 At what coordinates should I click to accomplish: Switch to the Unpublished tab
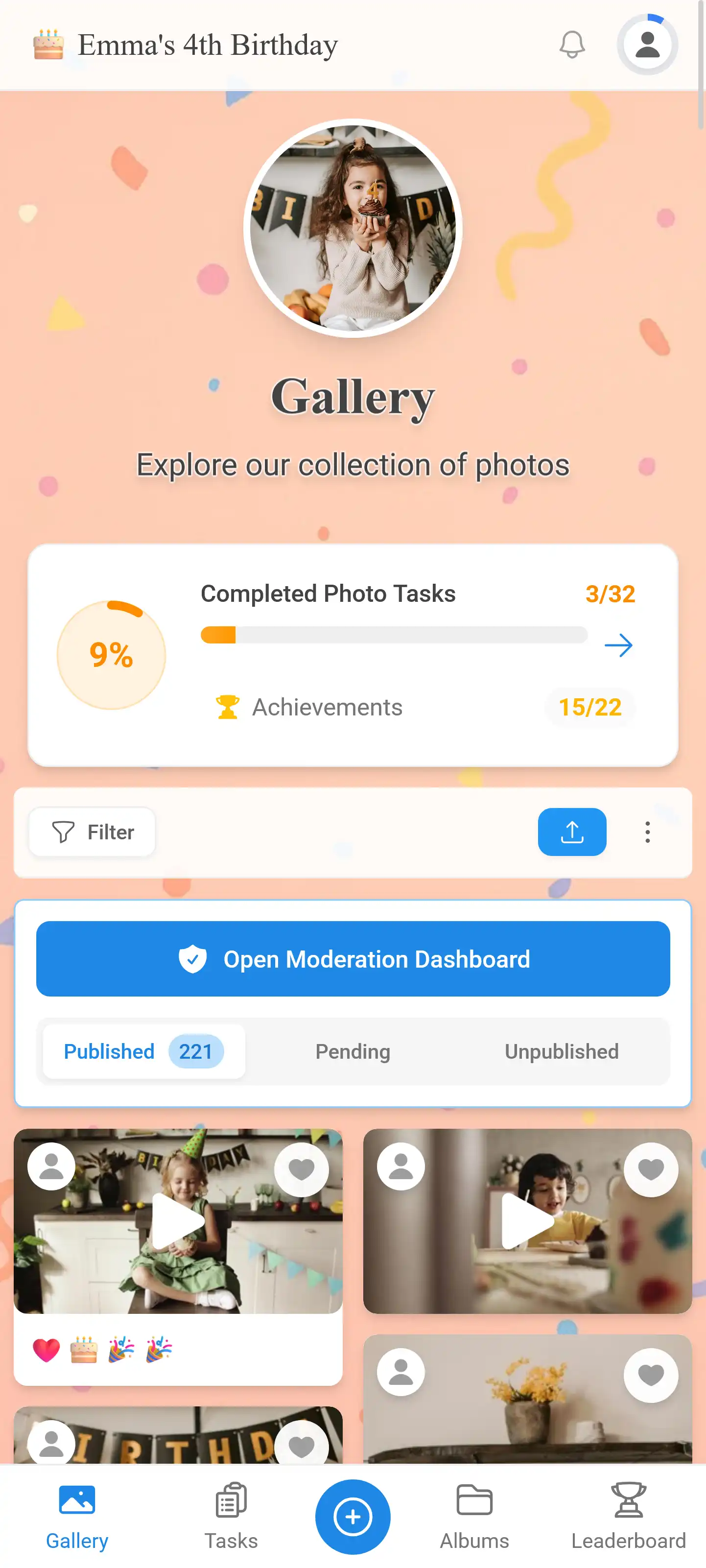coord(561,1051)
